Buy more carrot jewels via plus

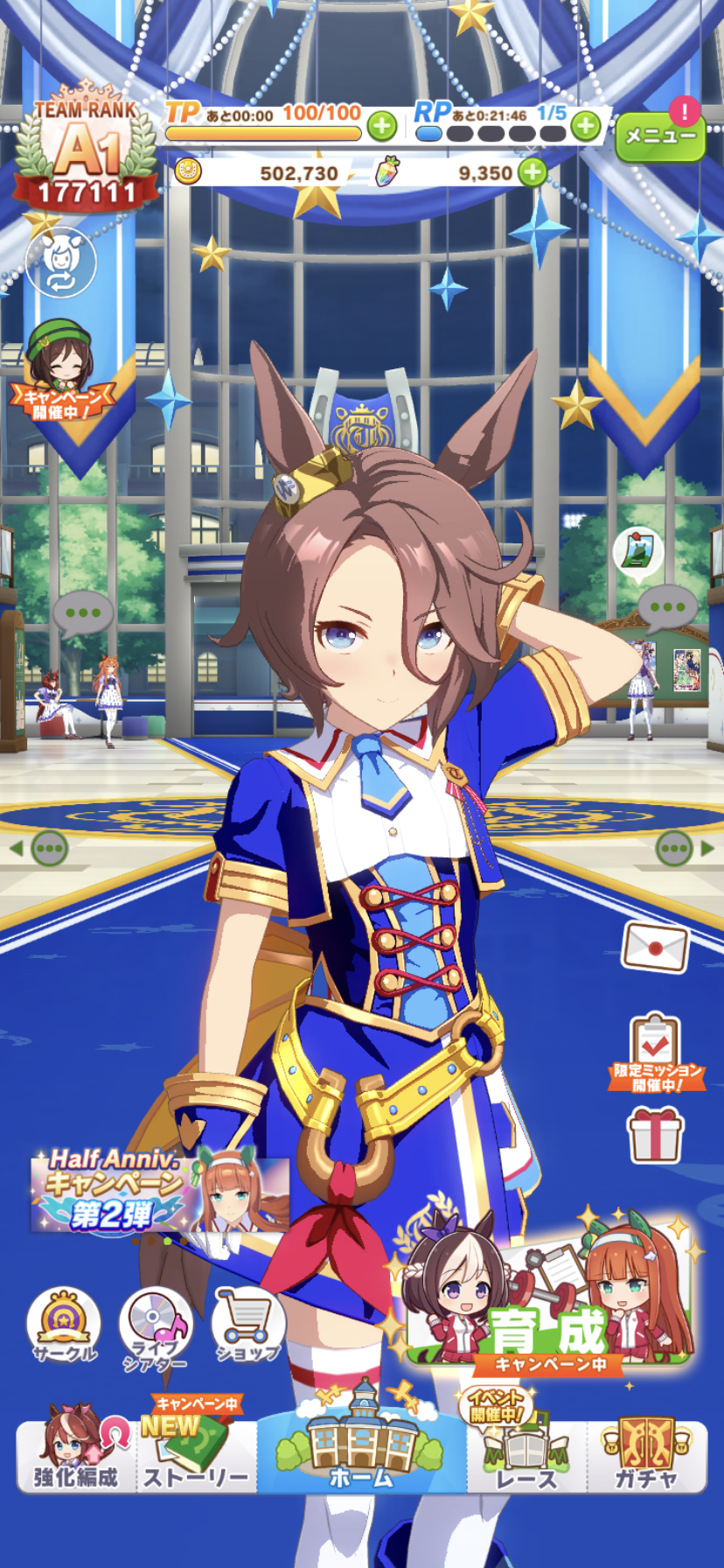[x=533, y=172]
